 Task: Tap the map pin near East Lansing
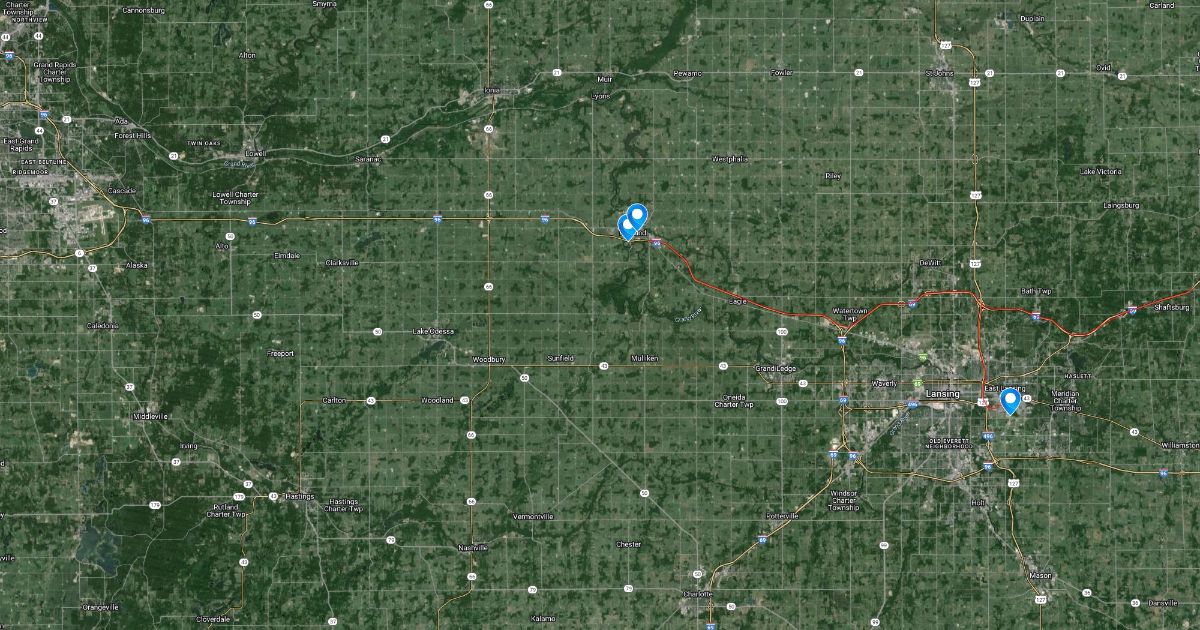pyautogui.click(x=1010, y=400)
